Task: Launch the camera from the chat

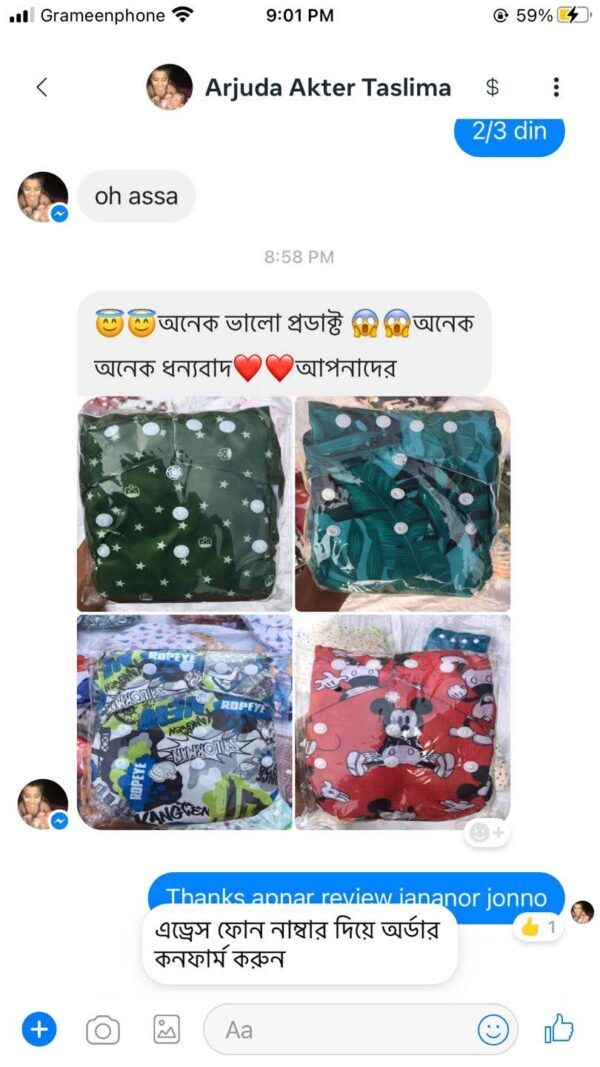Action: point(102,1029)
